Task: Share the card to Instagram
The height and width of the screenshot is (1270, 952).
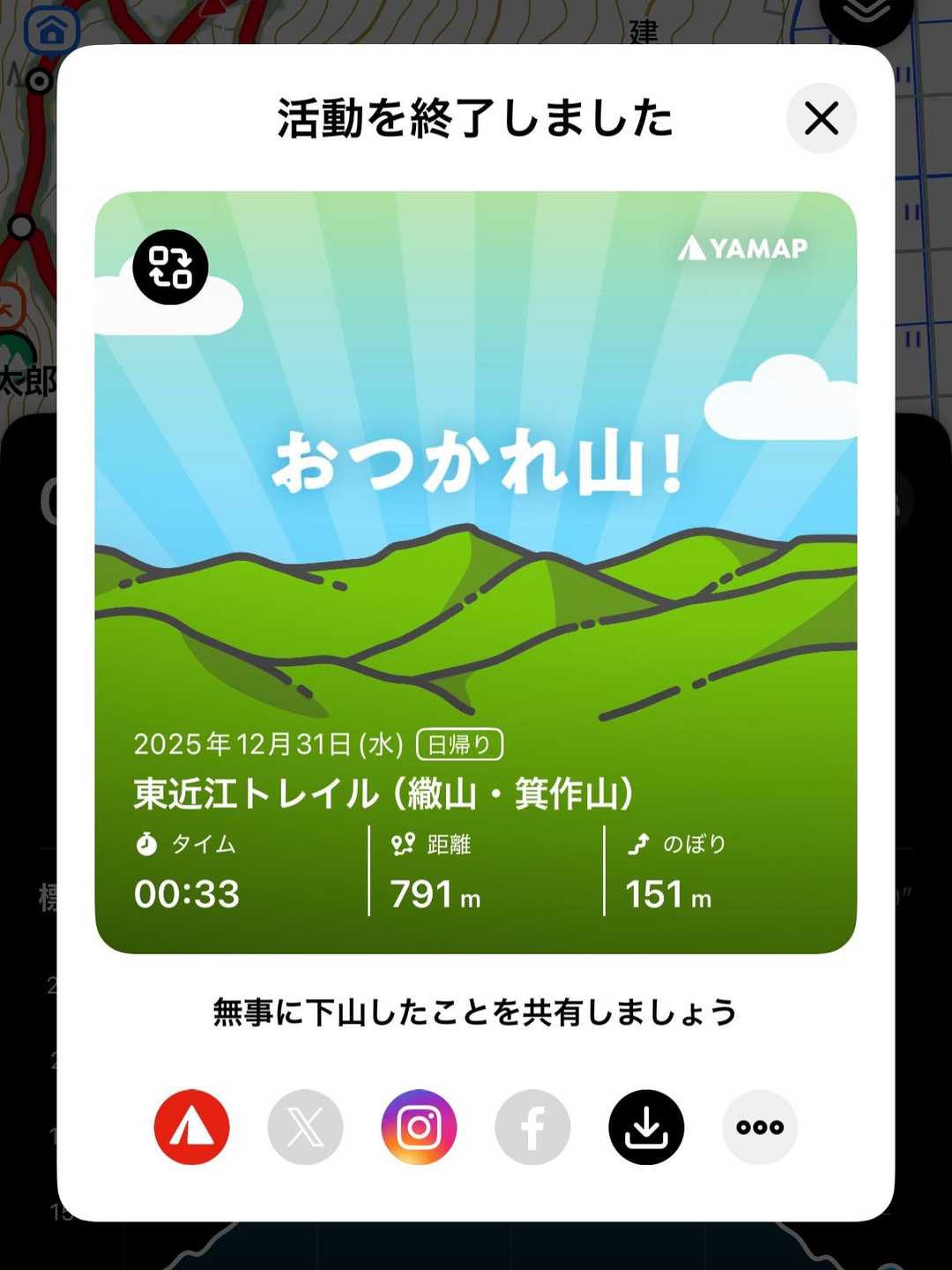Action: [x=419, y=1127]
